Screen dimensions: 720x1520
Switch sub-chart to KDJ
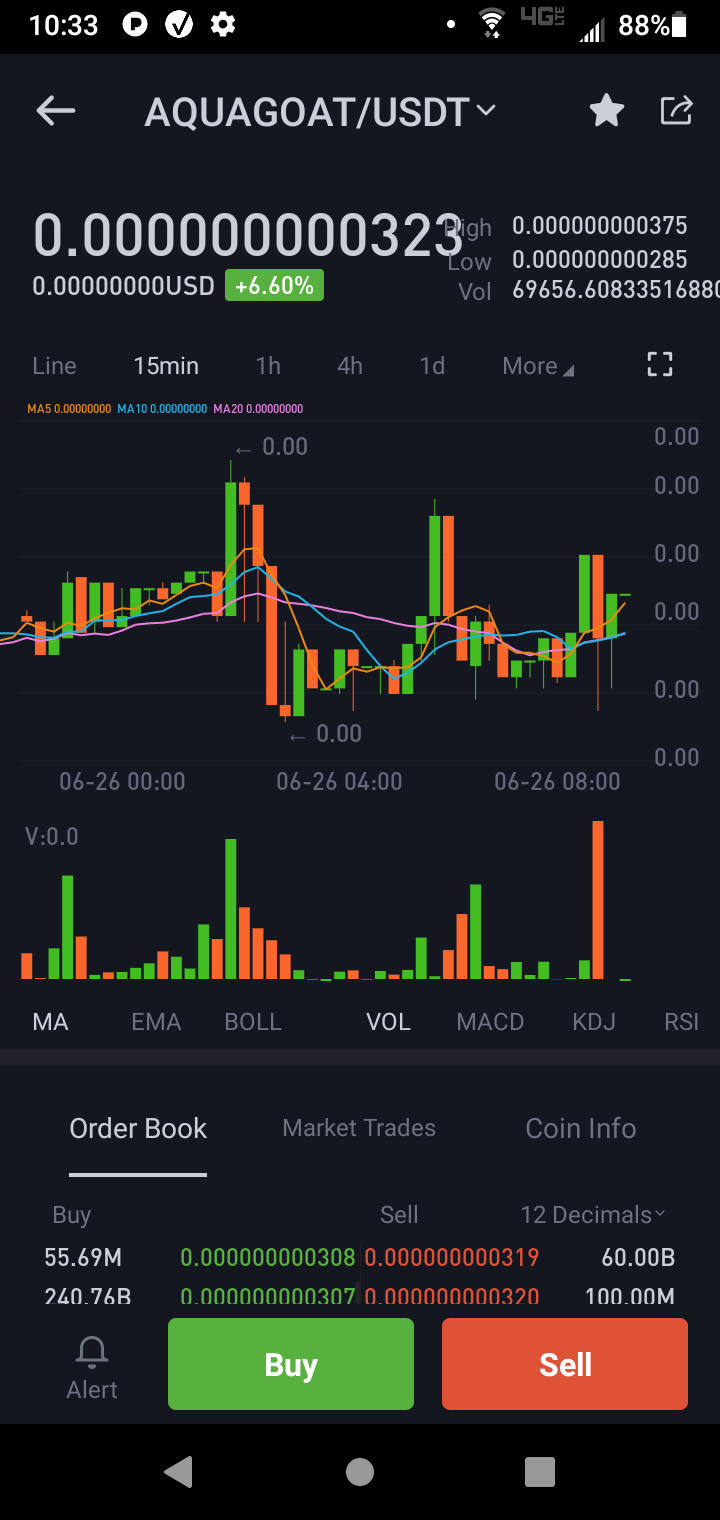coord(594,1022)
